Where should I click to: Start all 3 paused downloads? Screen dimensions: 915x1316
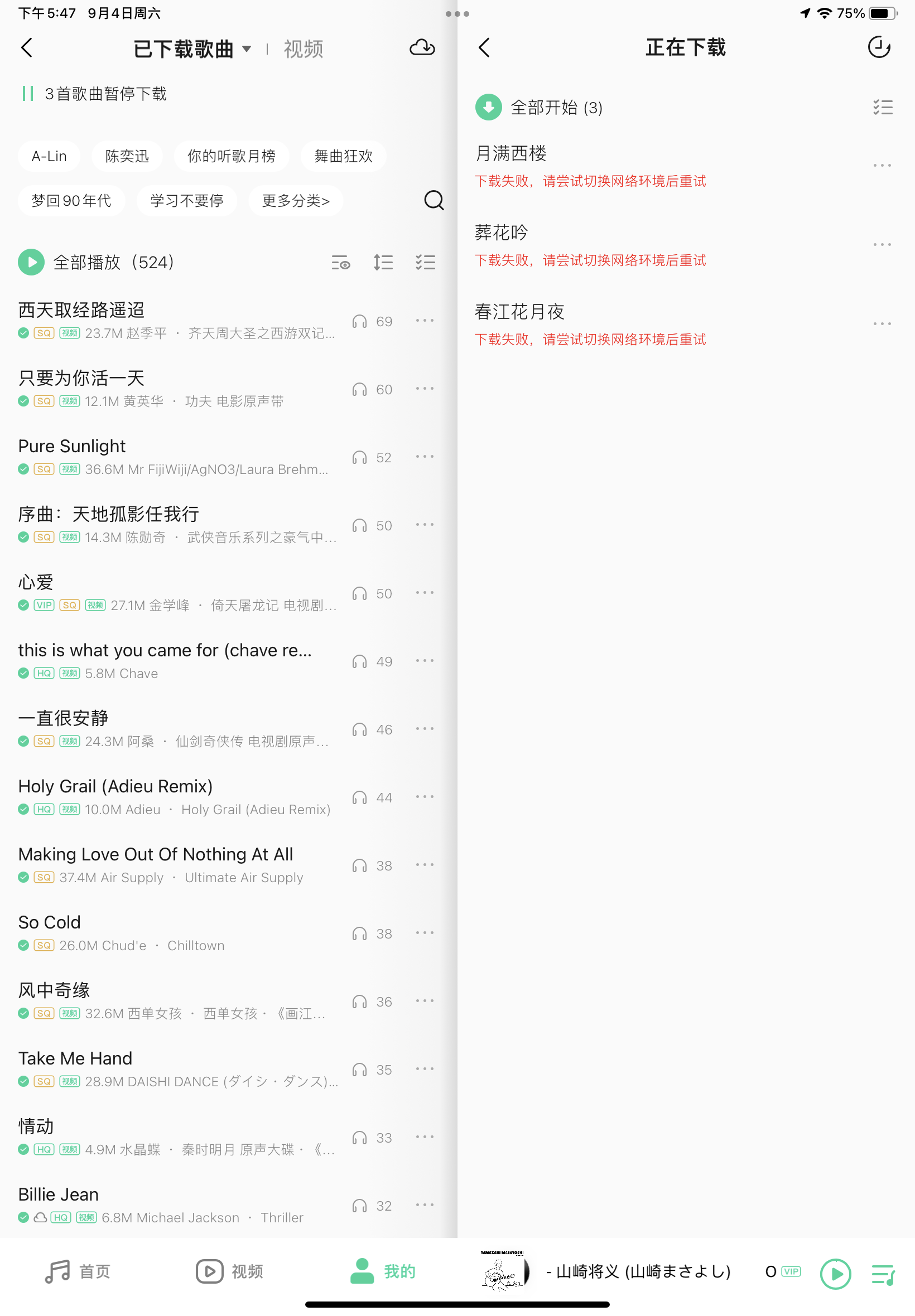point(488,107)
